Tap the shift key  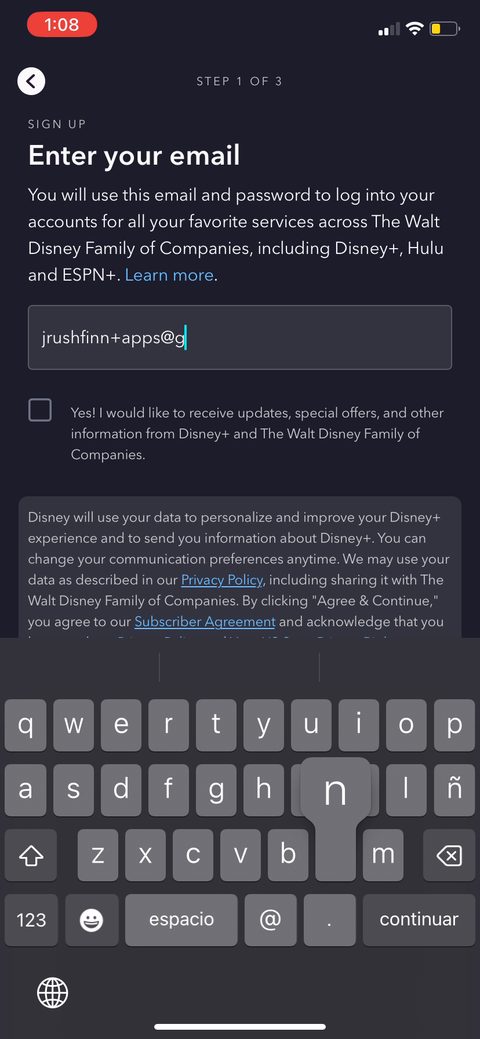(30, 855)
